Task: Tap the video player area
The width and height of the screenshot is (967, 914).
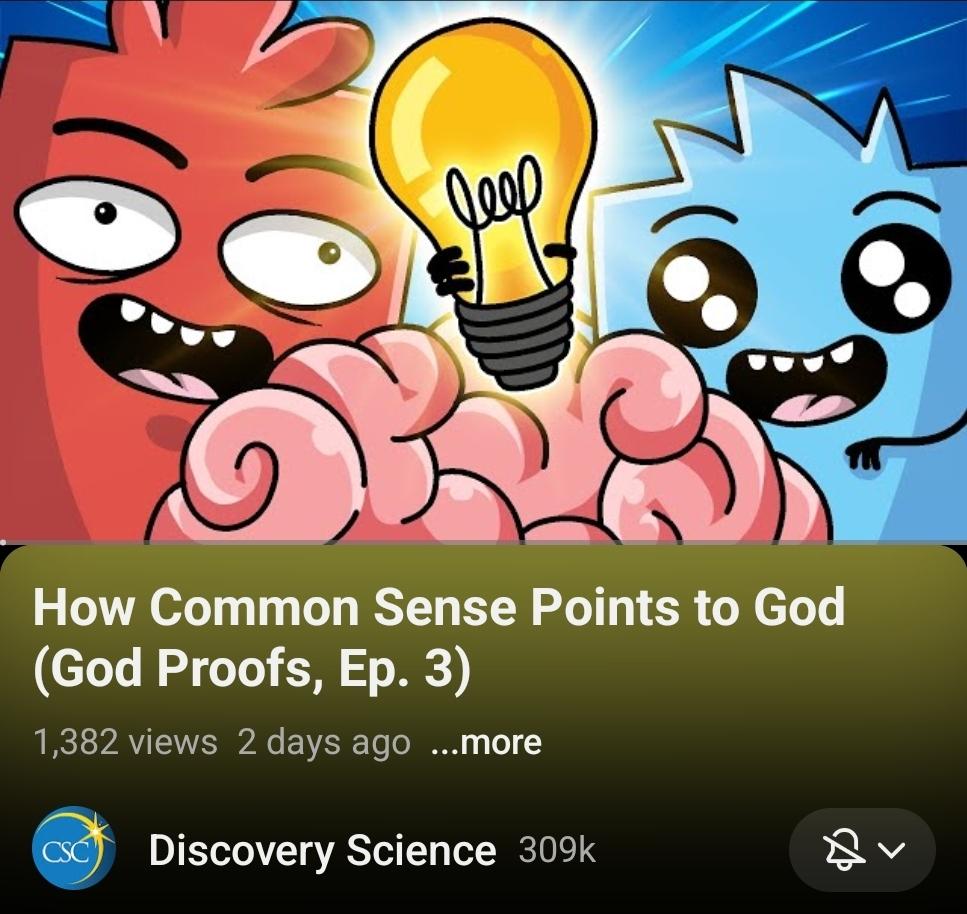Action: click(x=483, y=270)
